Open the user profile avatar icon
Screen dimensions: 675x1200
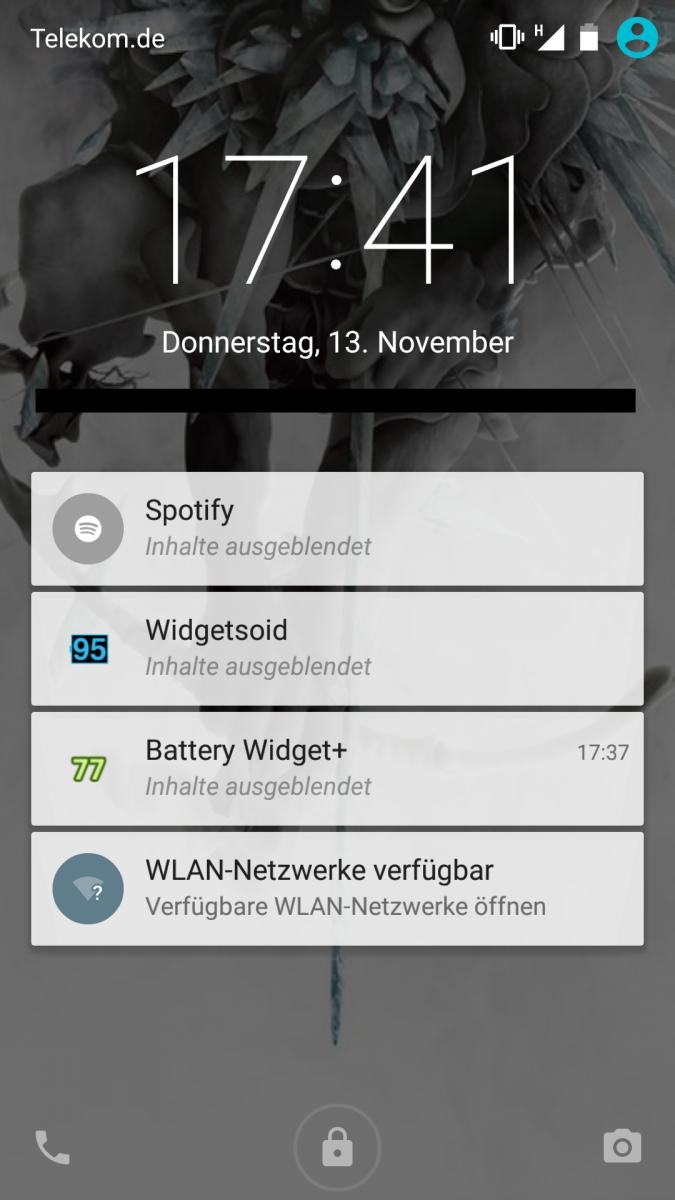pyautogui.click(x=637, y=38)
